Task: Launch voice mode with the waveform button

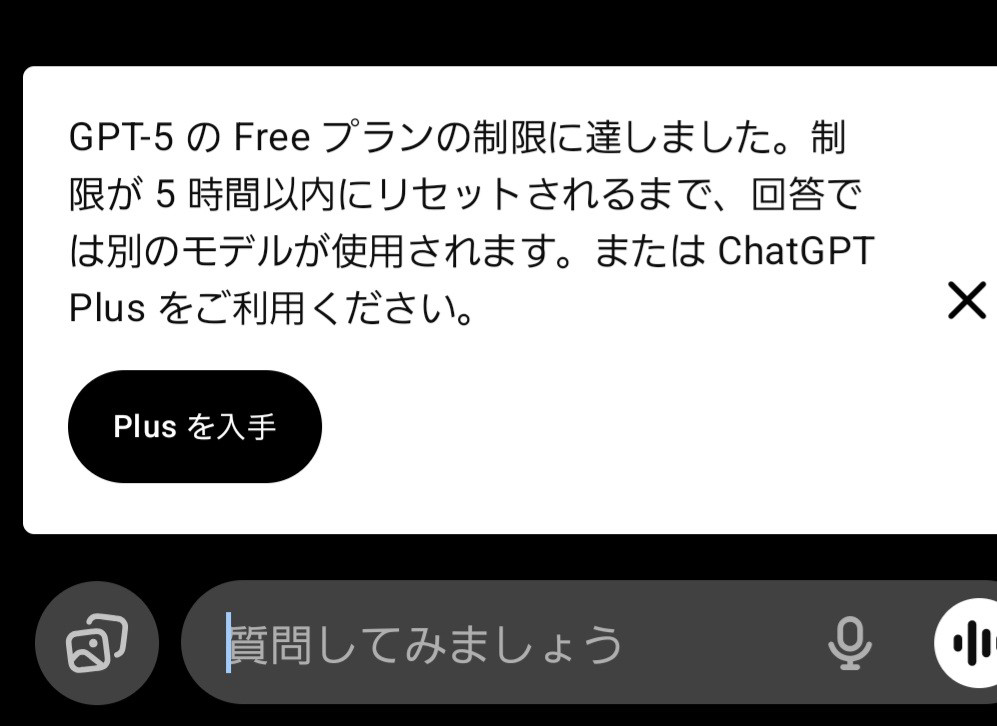Action: 970,643
